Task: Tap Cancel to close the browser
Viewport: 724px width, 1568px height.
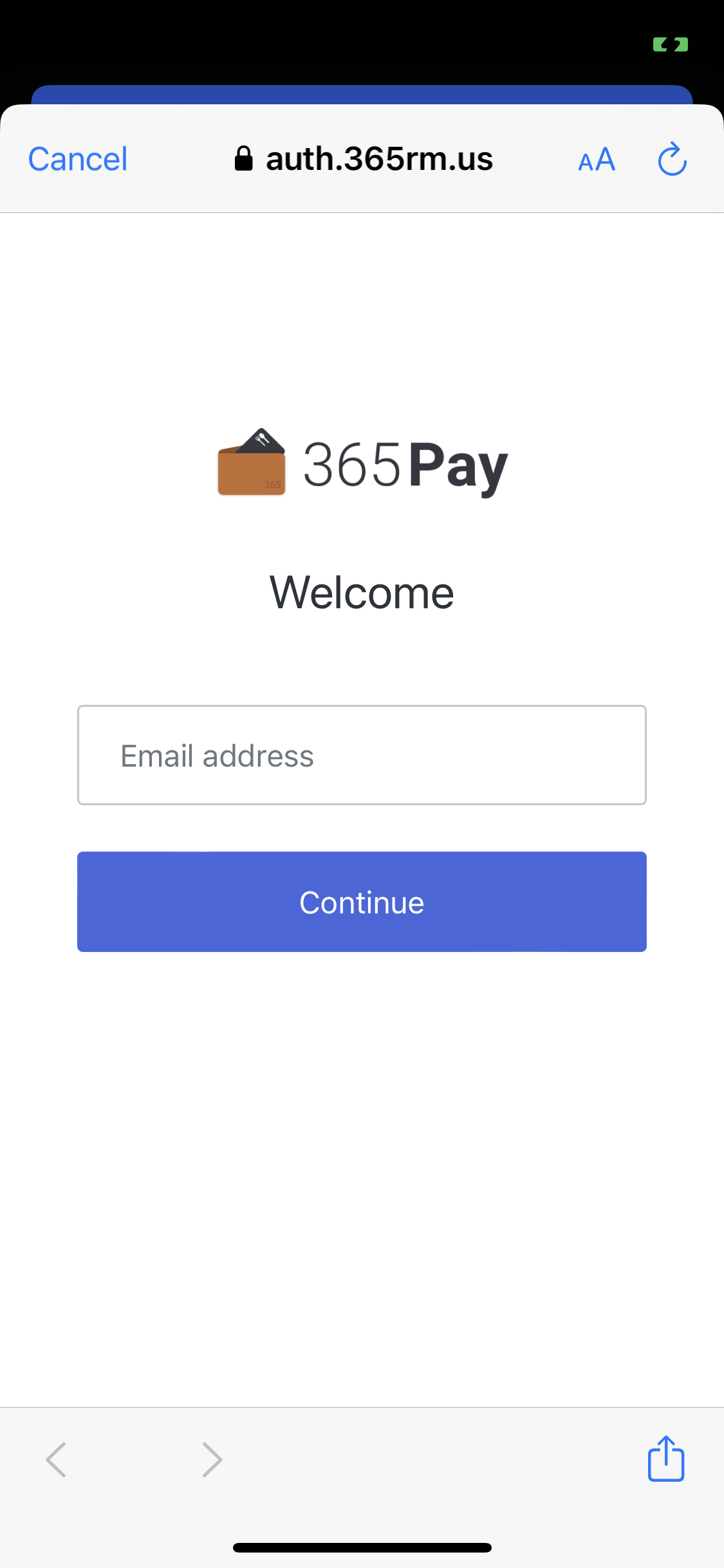Action: [78, 159]
